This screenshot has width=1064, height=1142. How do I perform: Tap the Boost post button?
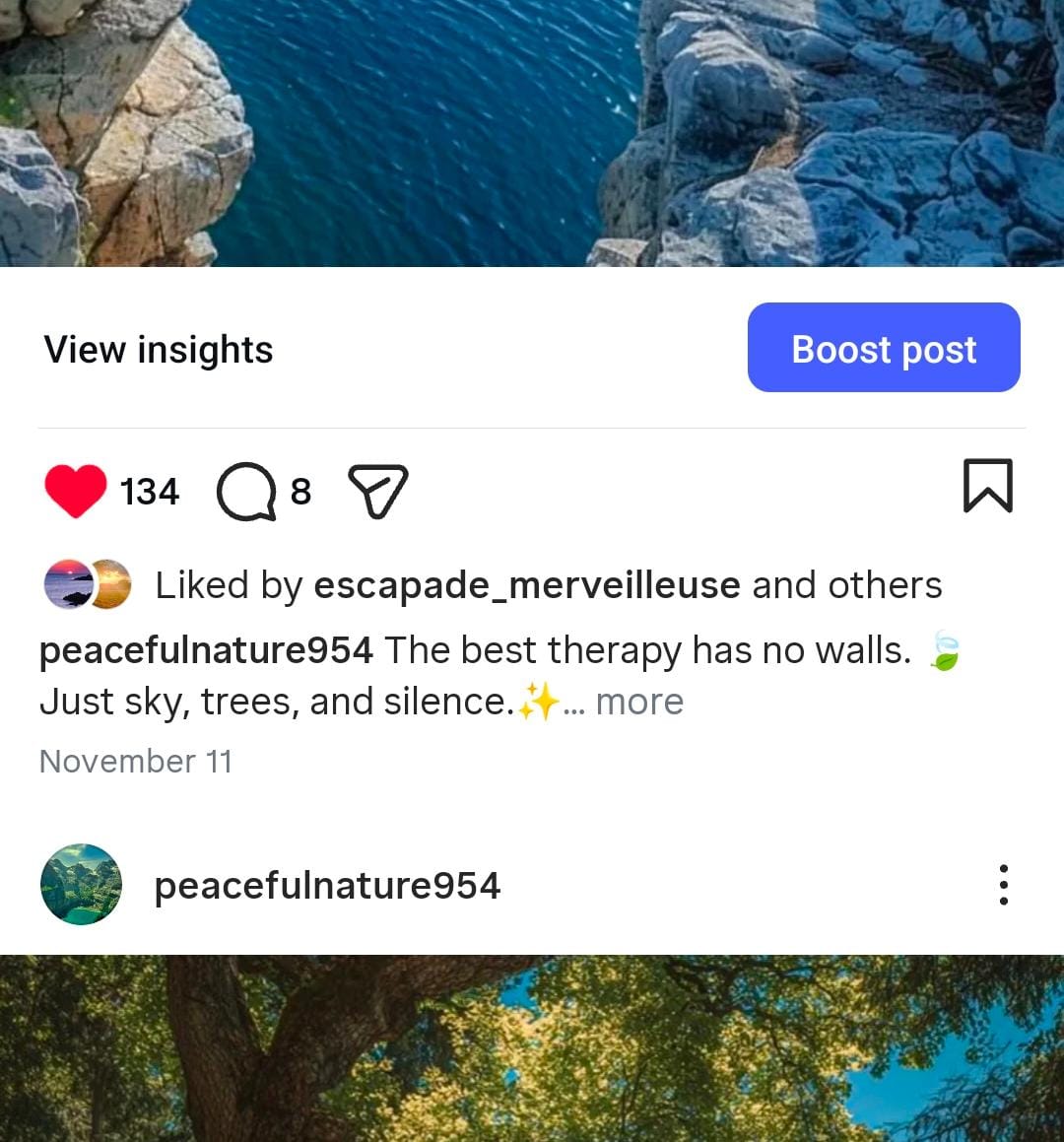click(x=884, y=348)
